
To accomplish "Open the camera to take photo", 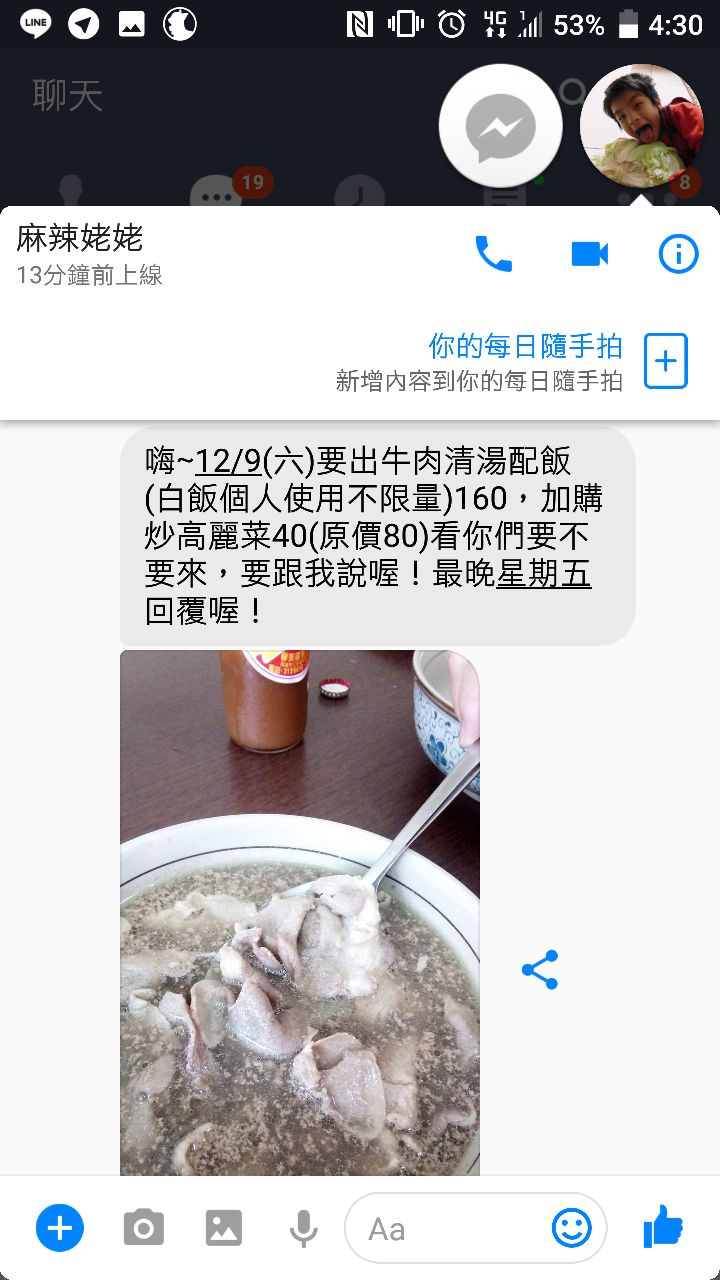I will click(143, 1228).
